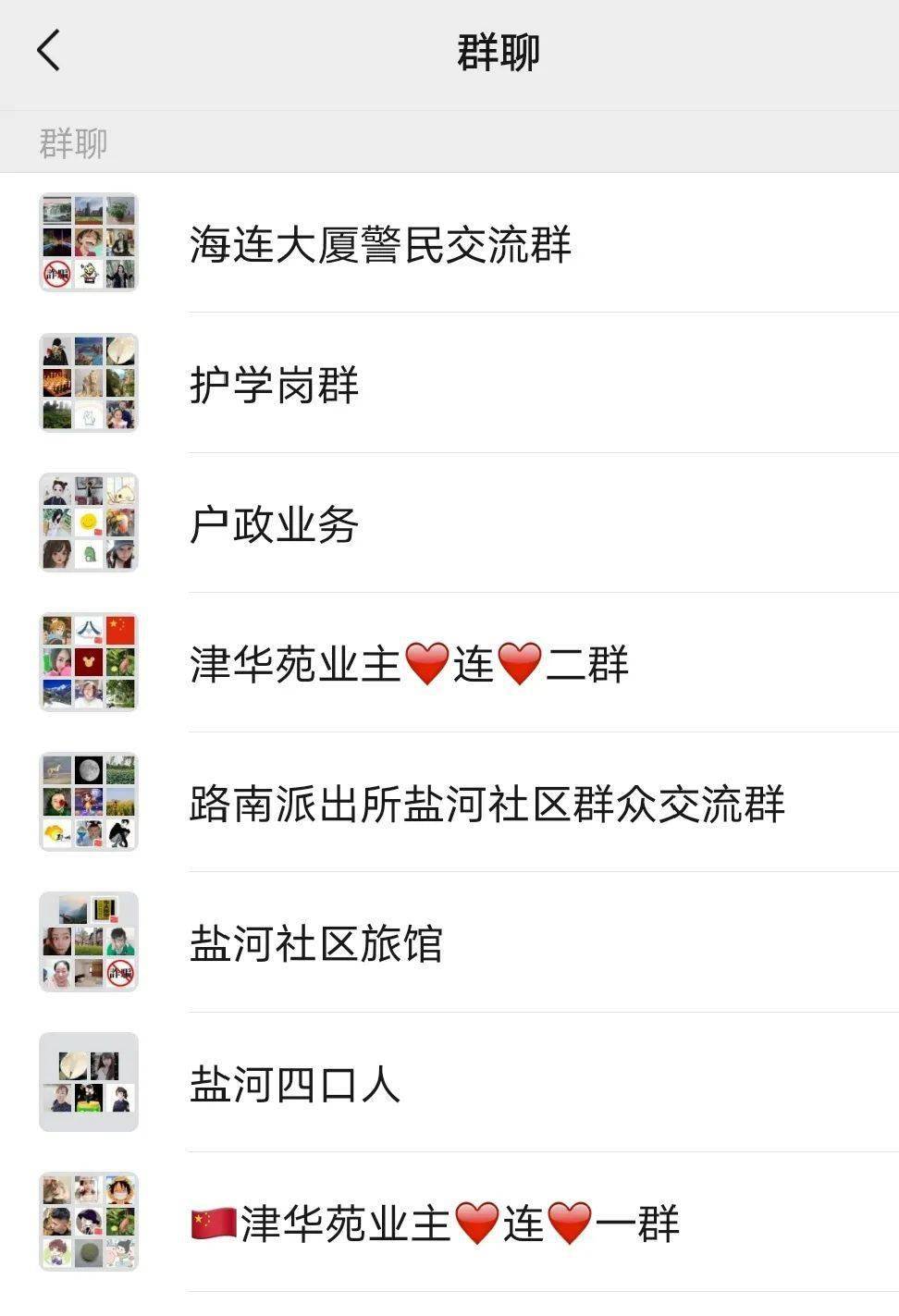Open the 盐河四口人 group chat

(x=294, y=1084)
